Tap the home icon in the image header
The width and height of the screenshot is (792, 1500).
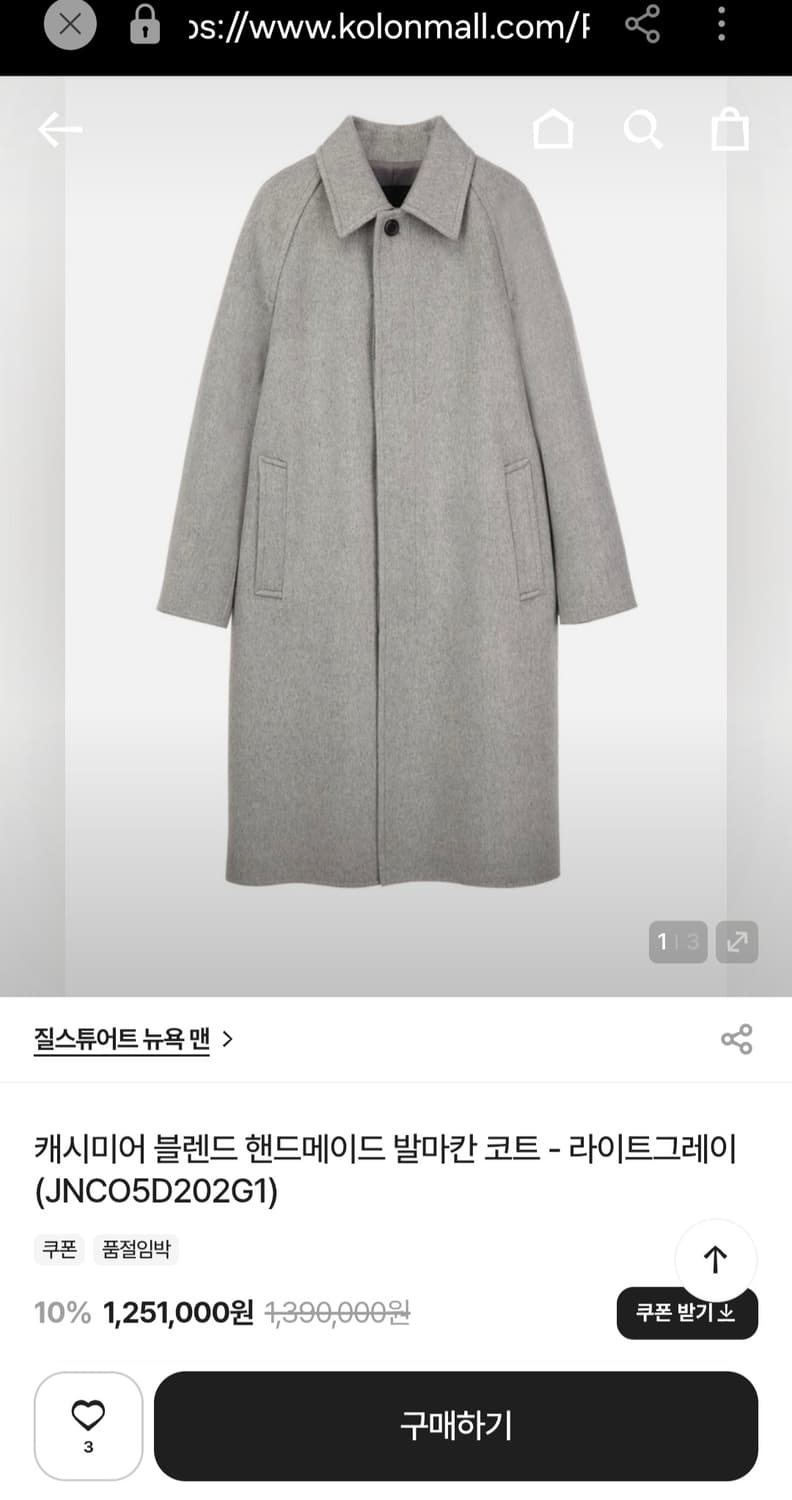click(x=555, y=128)
